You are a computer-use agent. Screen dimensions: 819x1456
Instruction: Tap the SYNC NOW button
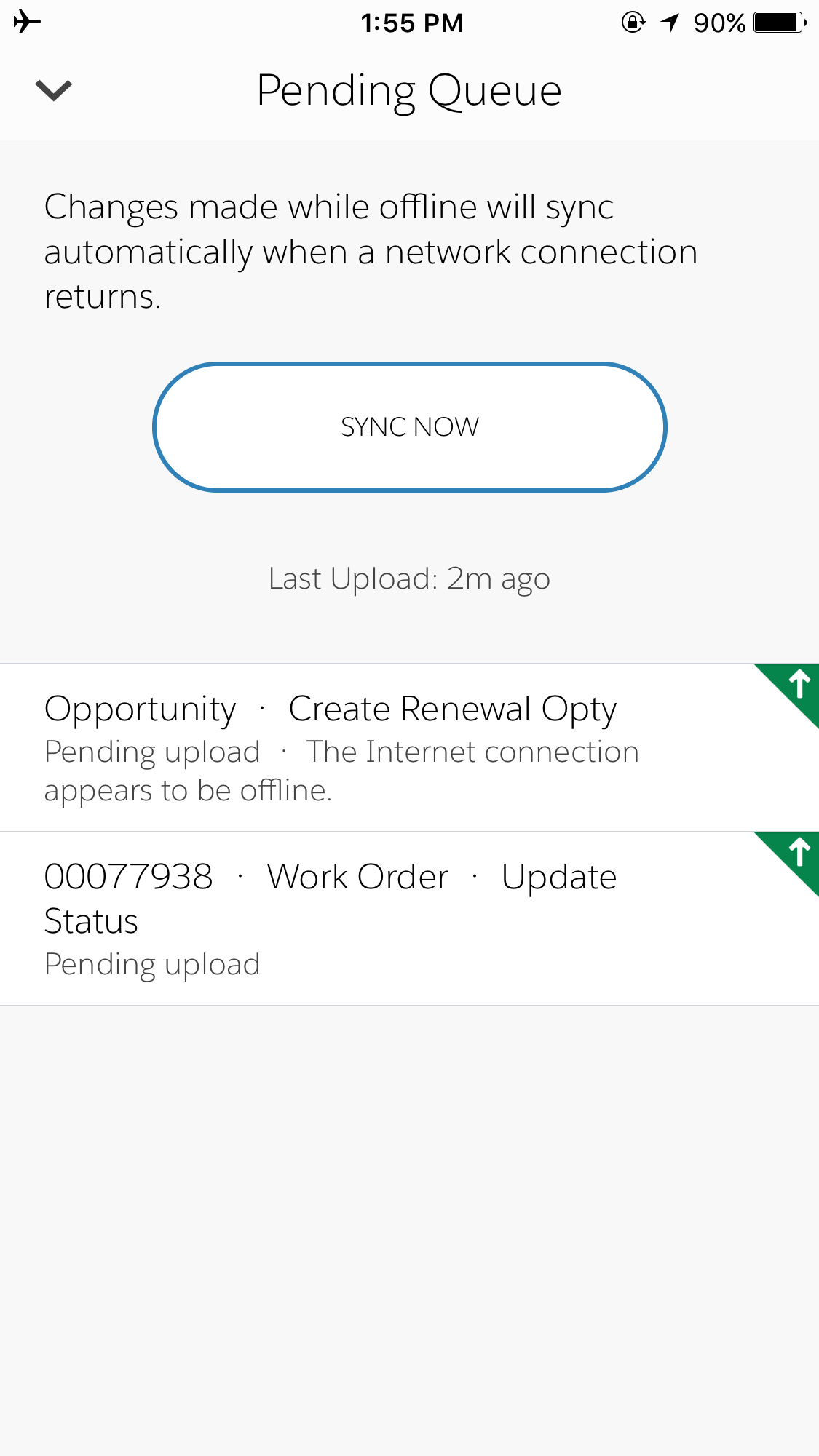[x=409, y=427]
